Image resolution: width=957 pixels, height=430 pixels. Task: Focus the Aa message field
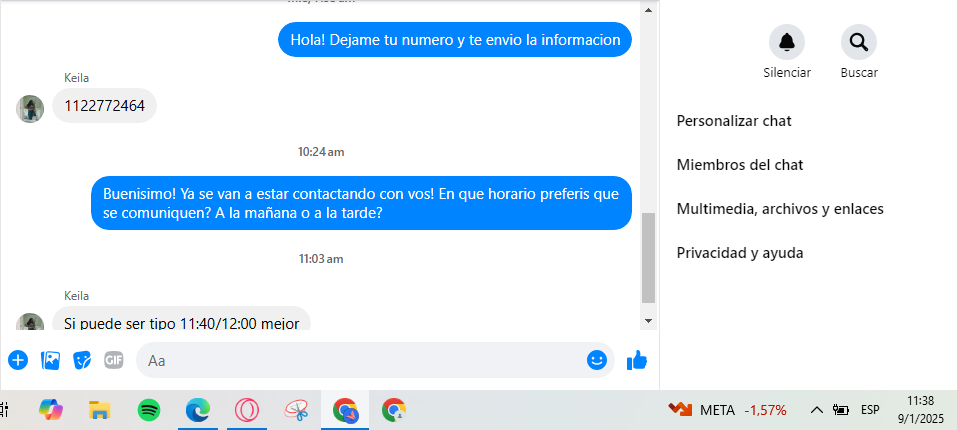(360, 360)
